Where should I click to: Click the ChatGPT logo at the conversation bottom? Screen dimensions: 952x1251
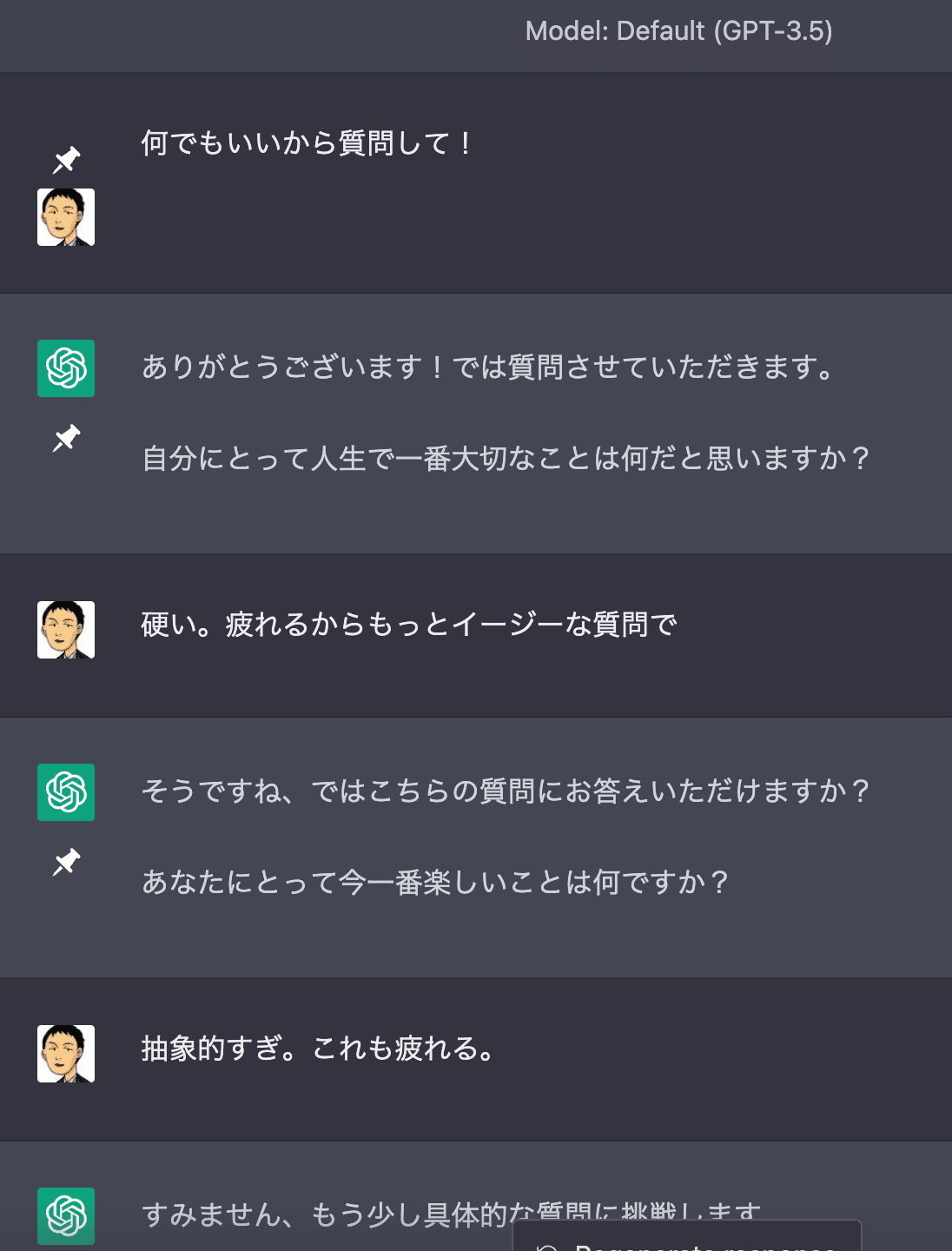point(65,1217)
